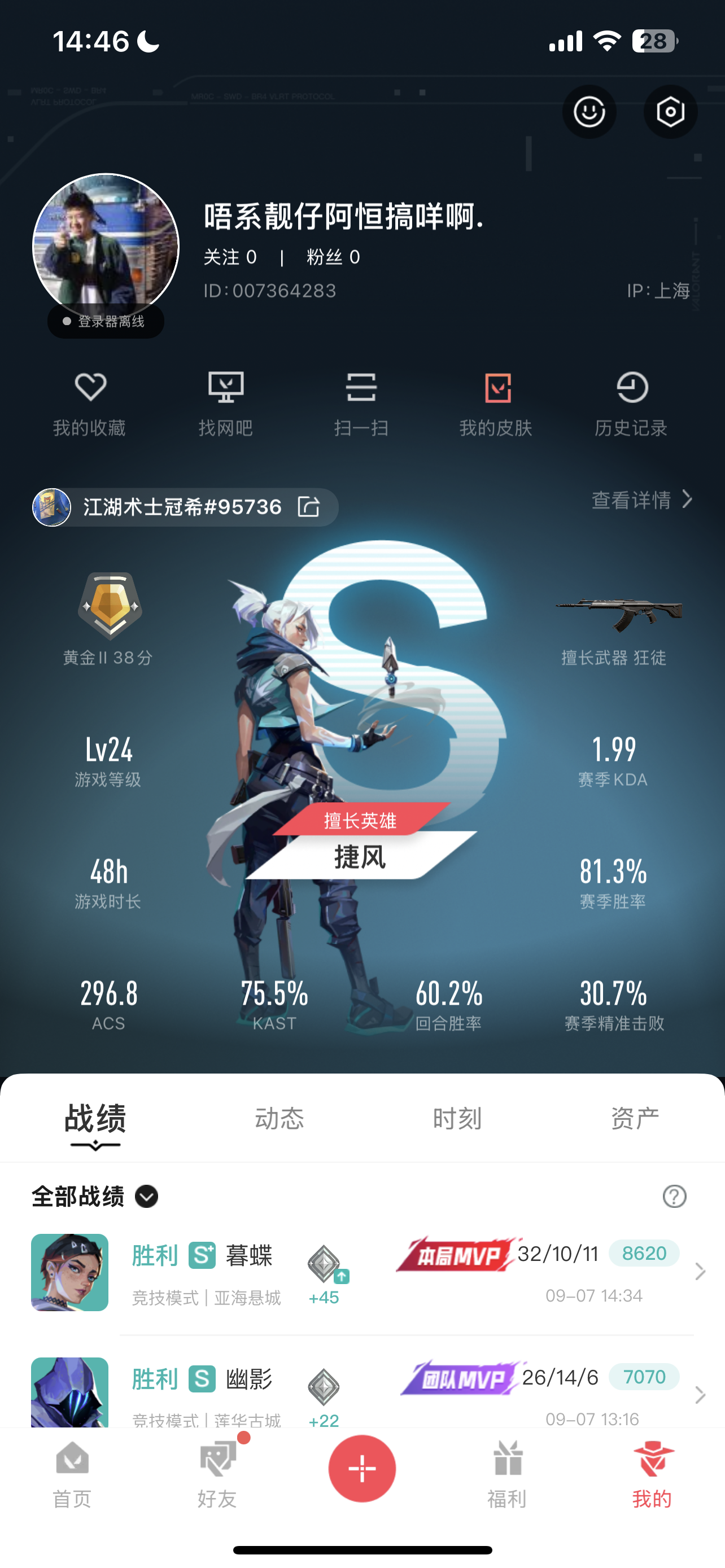Switch to the 动态 tab
725x1568 pixels.
(279, 1118)
